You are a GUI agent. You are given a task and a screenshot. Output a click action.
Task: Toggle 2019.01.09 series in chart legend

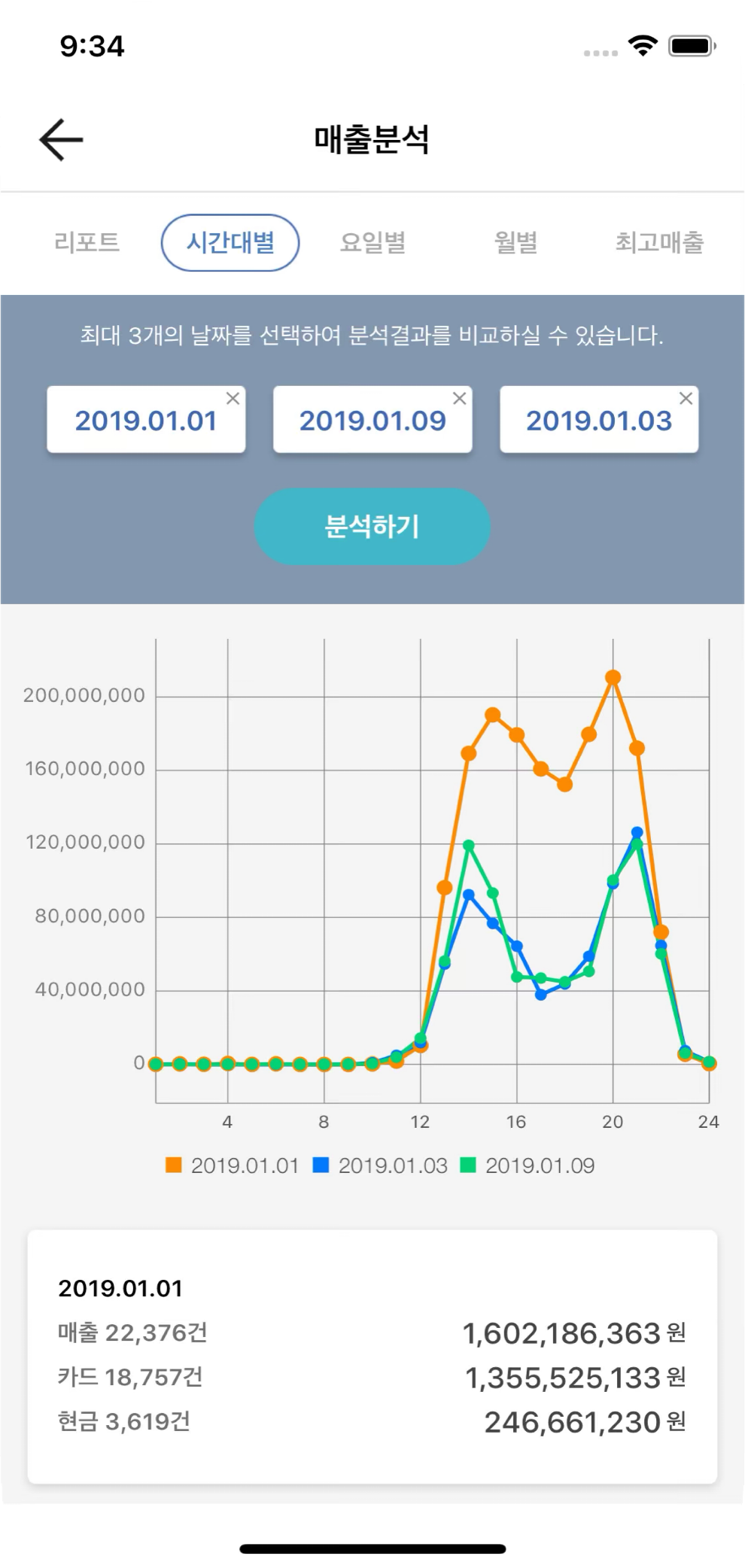[528, 1165]
